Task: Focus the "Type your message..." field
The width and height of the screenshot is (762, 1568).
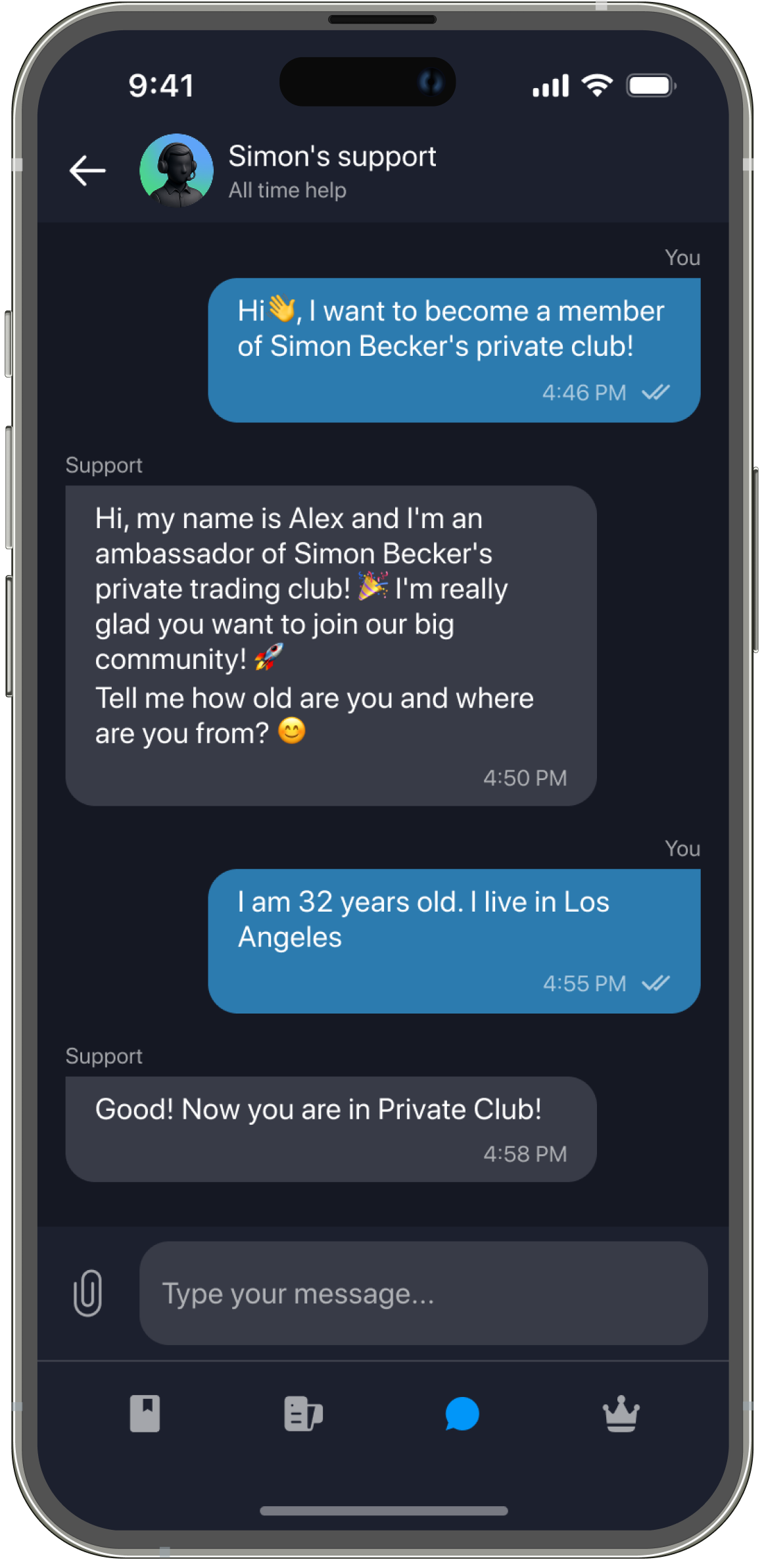Action: coord(423,1293)
